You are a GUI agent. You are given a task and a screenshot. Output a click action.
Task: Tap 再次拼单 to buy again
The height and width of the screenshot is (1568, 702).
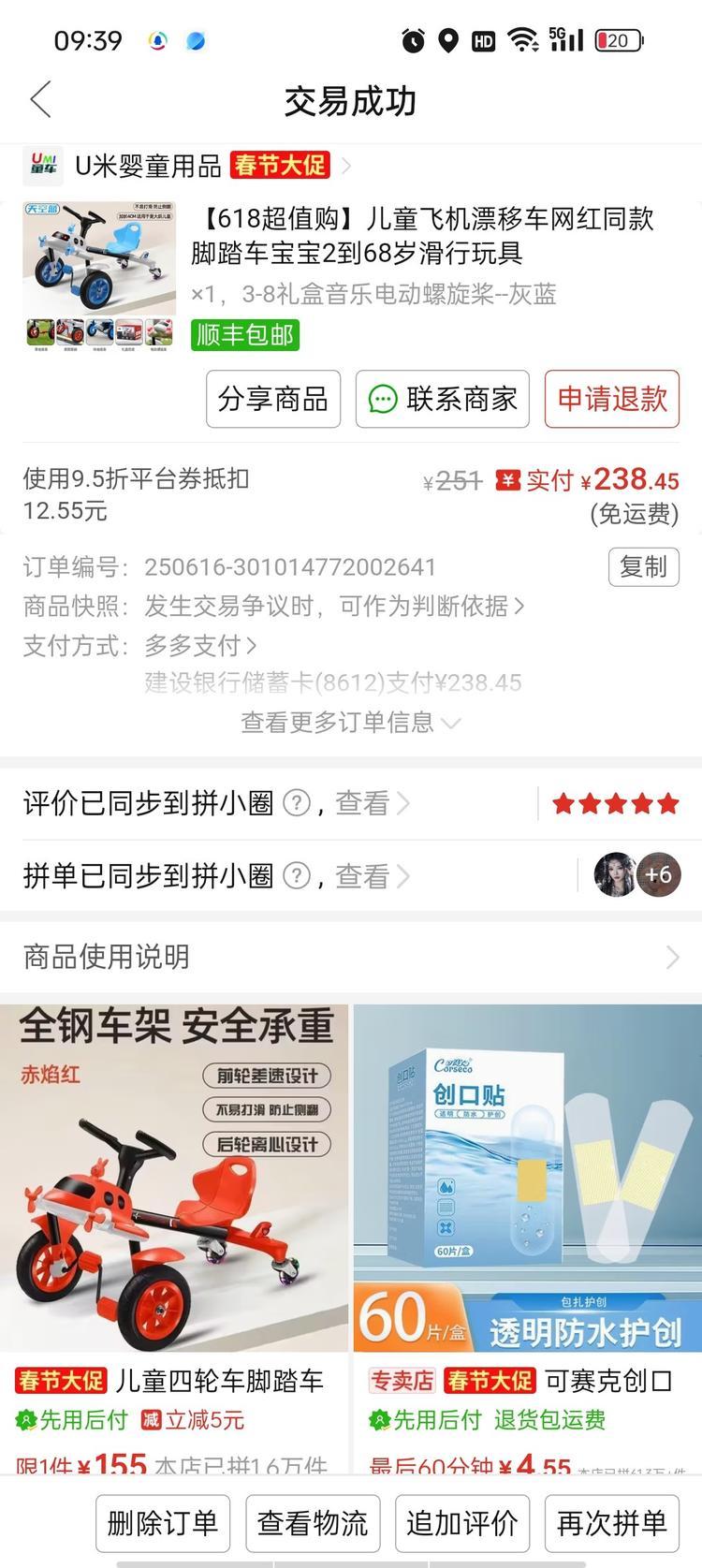click(x=611, y=1523)
